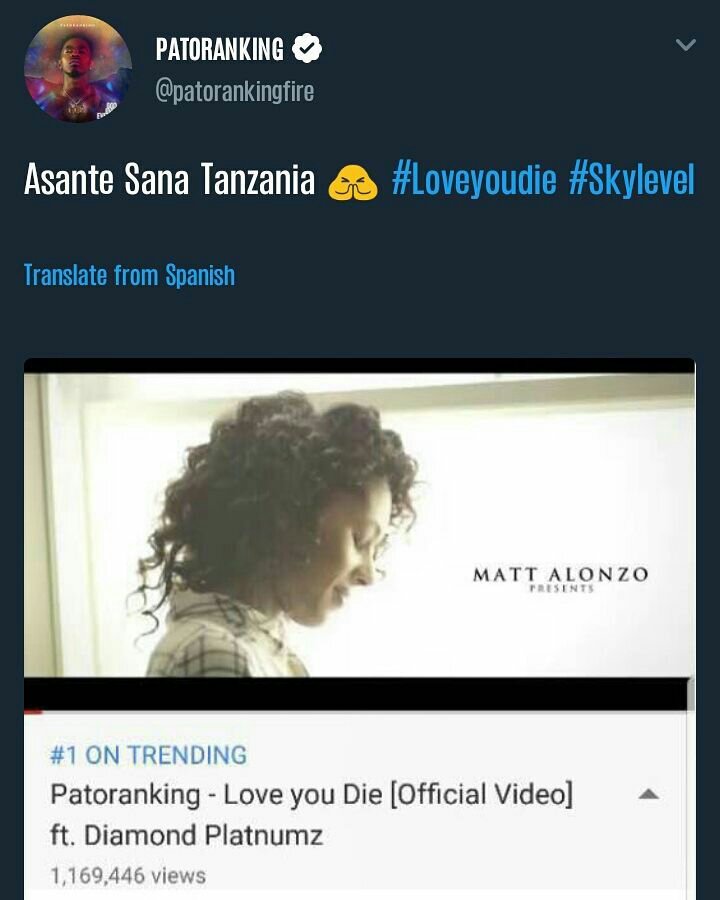Open the #Loveyoudie hashtag
Image resolution: width=720 pixels, height=900 pixels.
coord(473,181)
